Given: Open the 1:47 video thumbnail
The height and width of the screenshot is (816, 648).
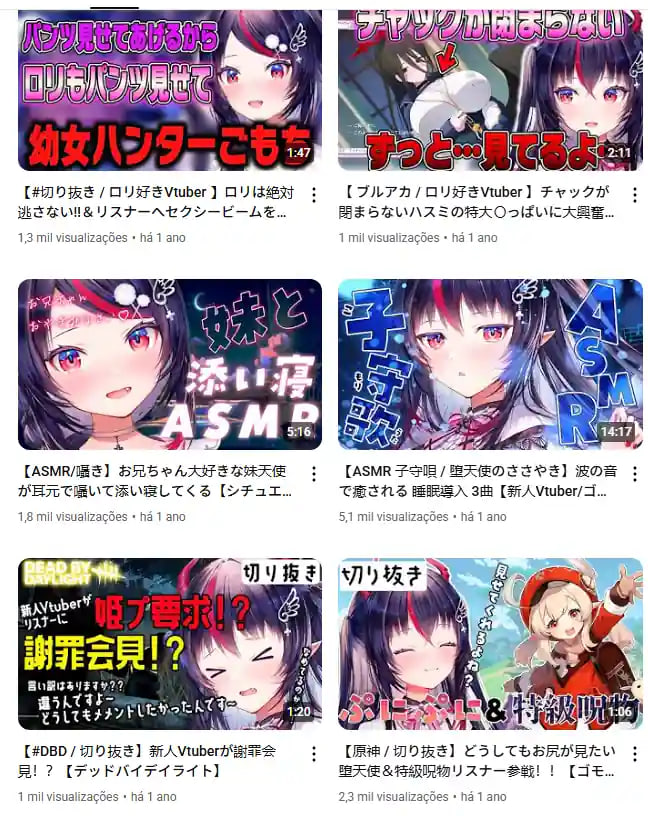Looking at the screenshot, I should (x=170, y=90).
